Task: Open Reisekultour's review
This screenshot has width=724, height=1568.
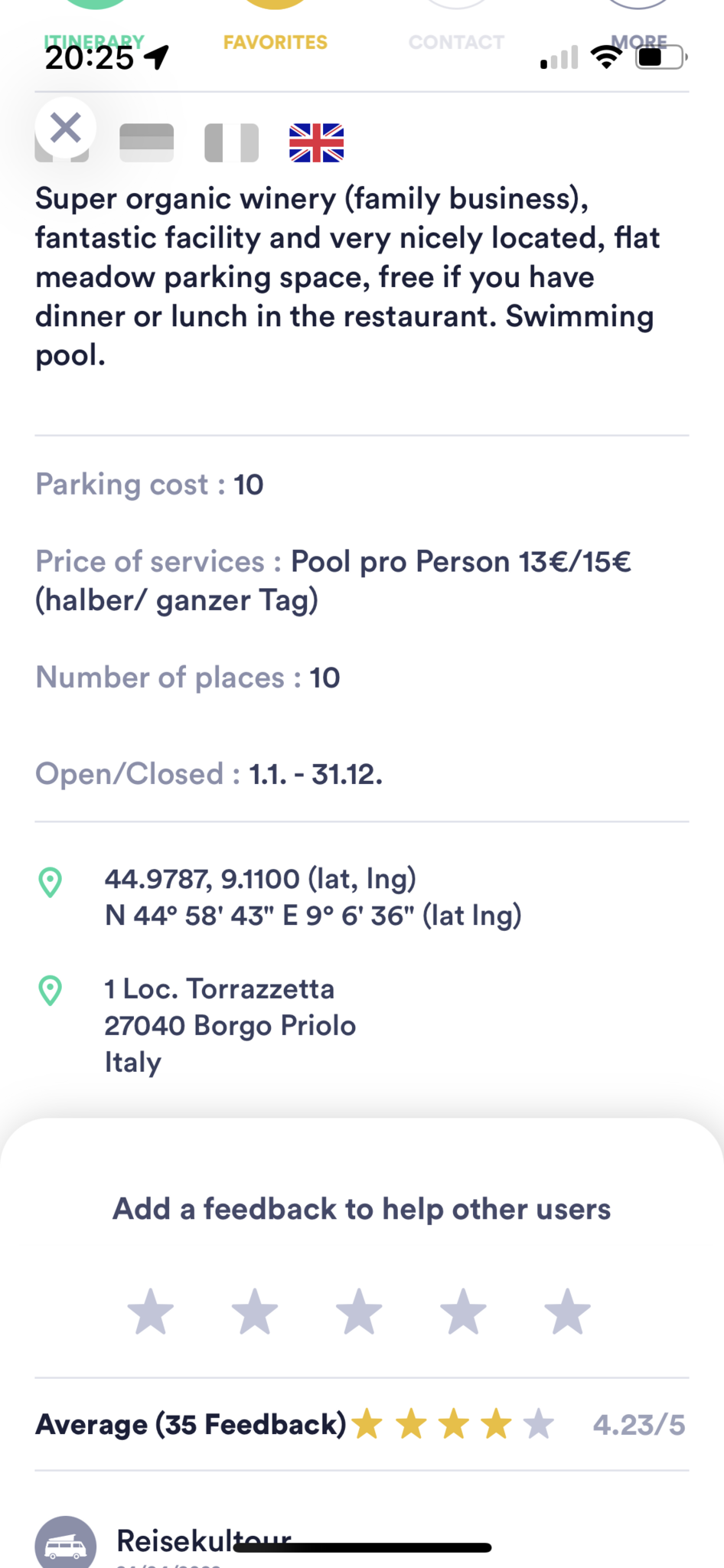Action: tap(204, 1541)
